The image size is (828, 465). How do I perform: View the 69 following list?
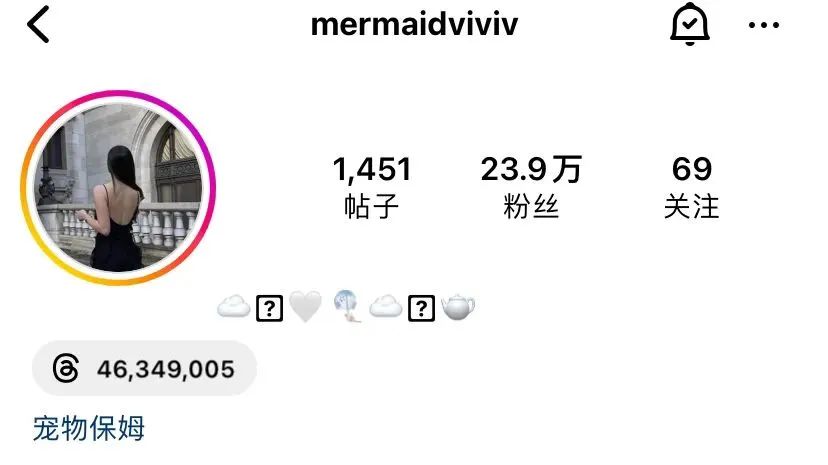point(691,187)
